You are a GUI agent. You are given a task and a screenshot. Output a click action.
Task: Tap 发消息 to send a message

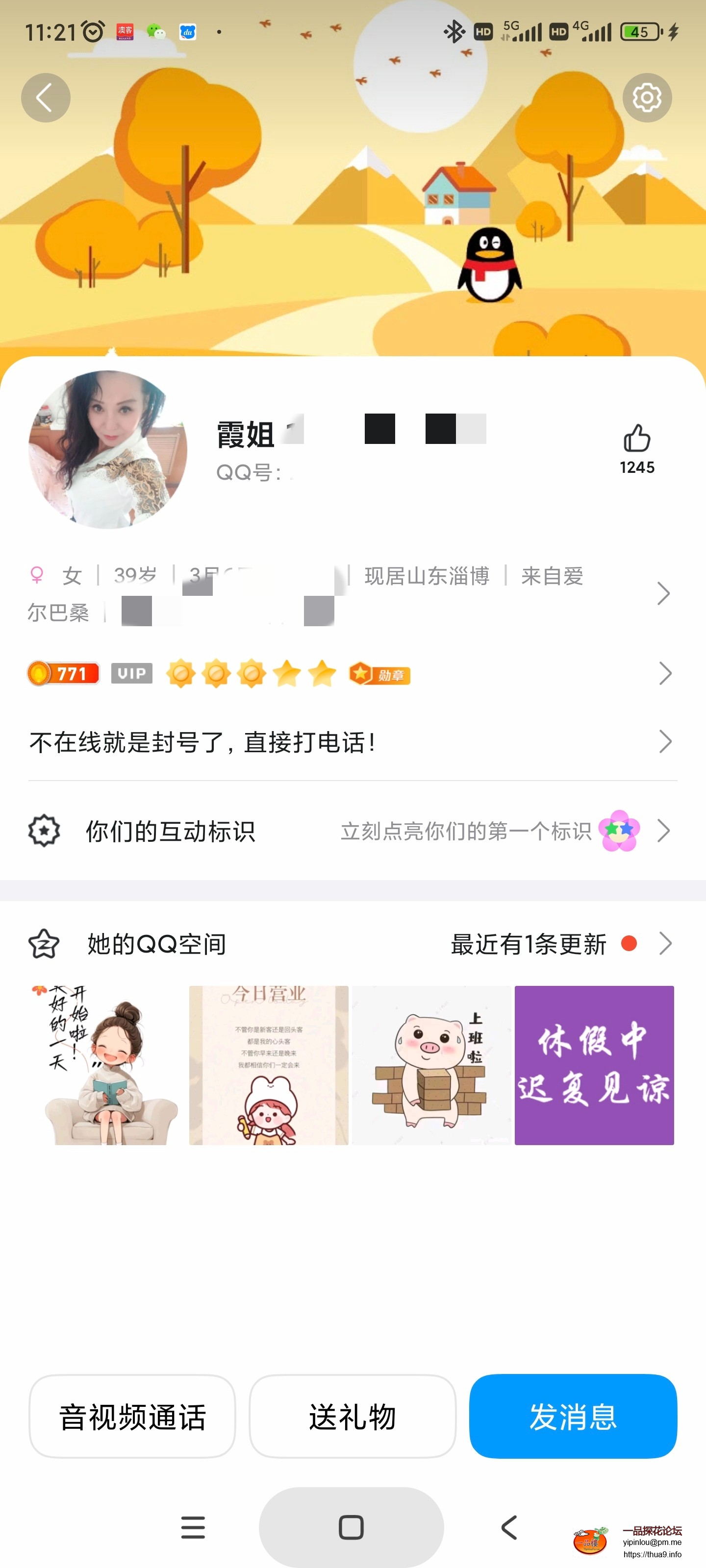[x=573, y=1416]
